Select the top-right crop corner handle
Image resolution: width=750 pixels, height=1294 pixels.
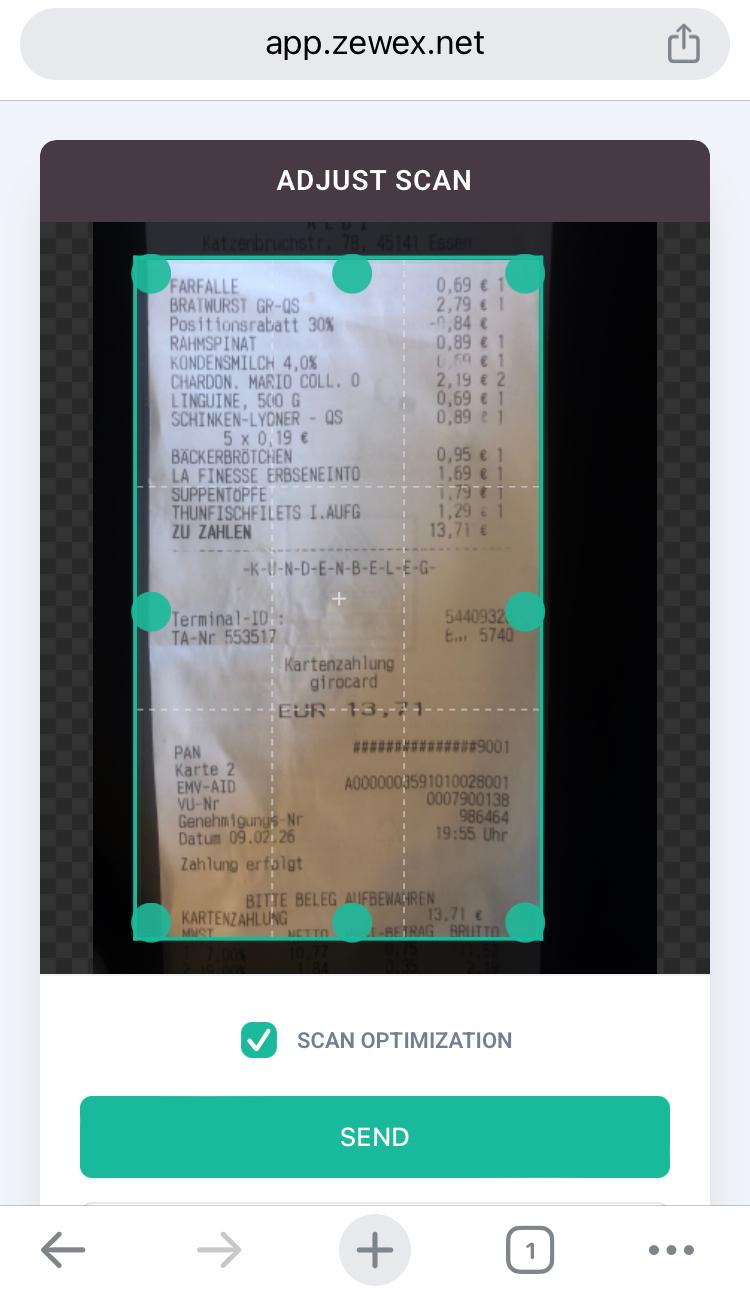[525, 273]
